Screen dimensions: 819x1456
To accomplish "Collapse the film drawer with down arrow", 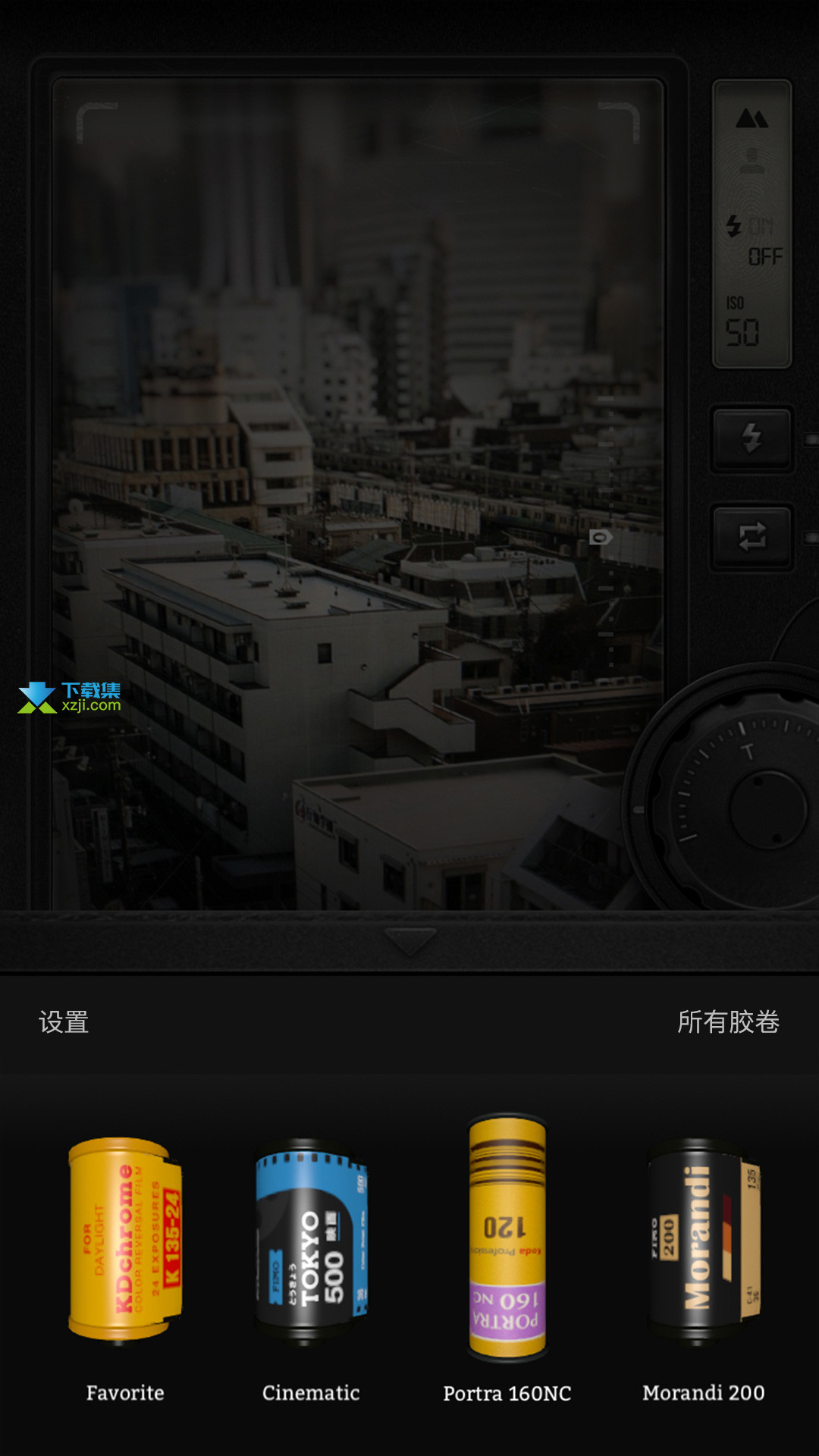I will [409, 940].
